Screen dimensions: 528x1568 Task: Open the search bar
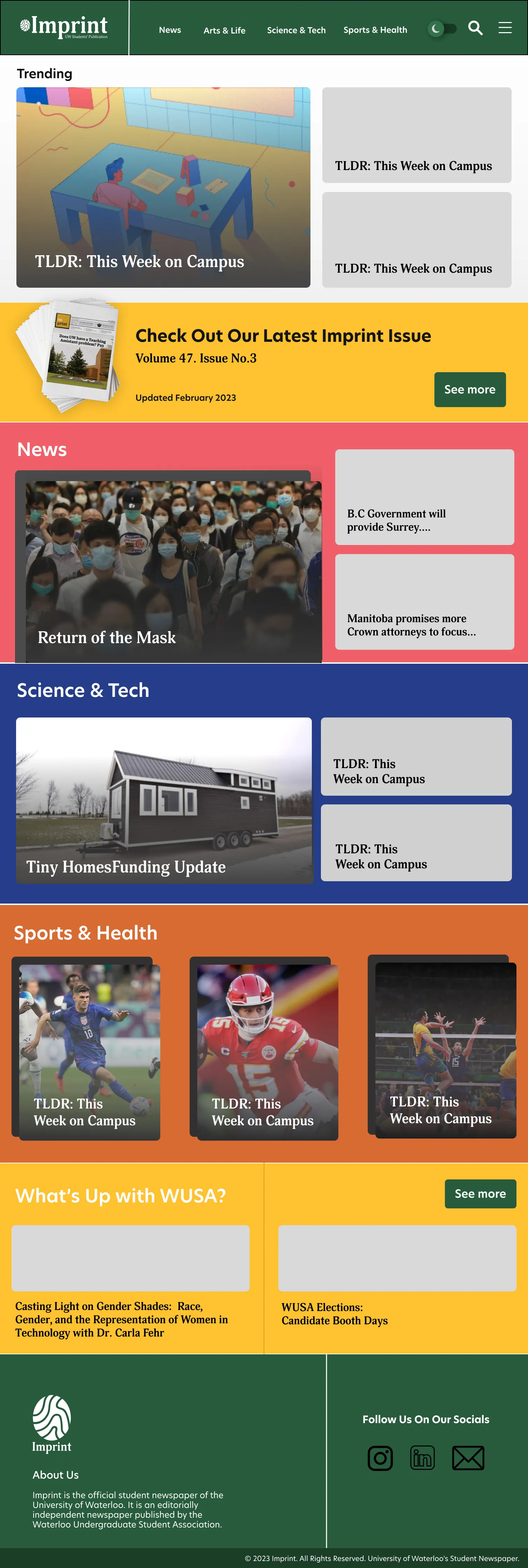(x=475, y=27)
